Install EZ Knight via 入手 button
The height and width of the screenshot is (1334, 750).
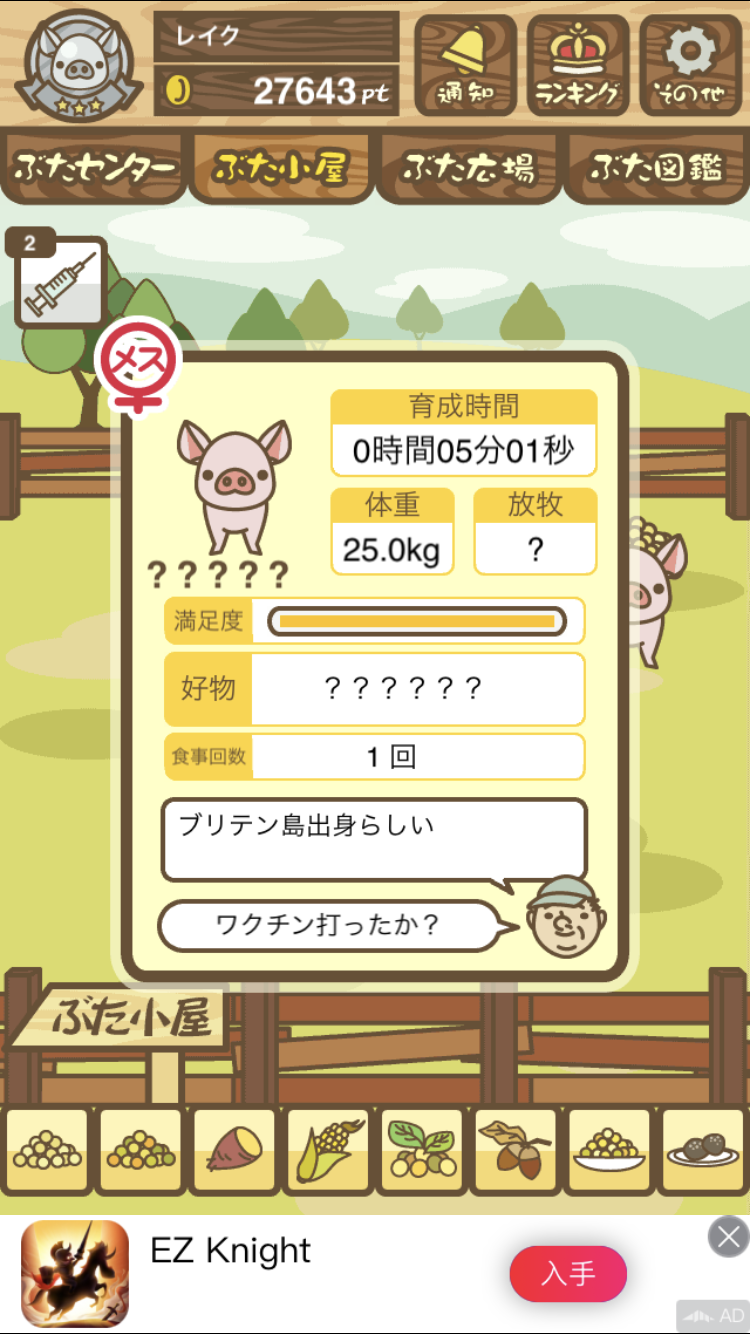point(568,1274)
